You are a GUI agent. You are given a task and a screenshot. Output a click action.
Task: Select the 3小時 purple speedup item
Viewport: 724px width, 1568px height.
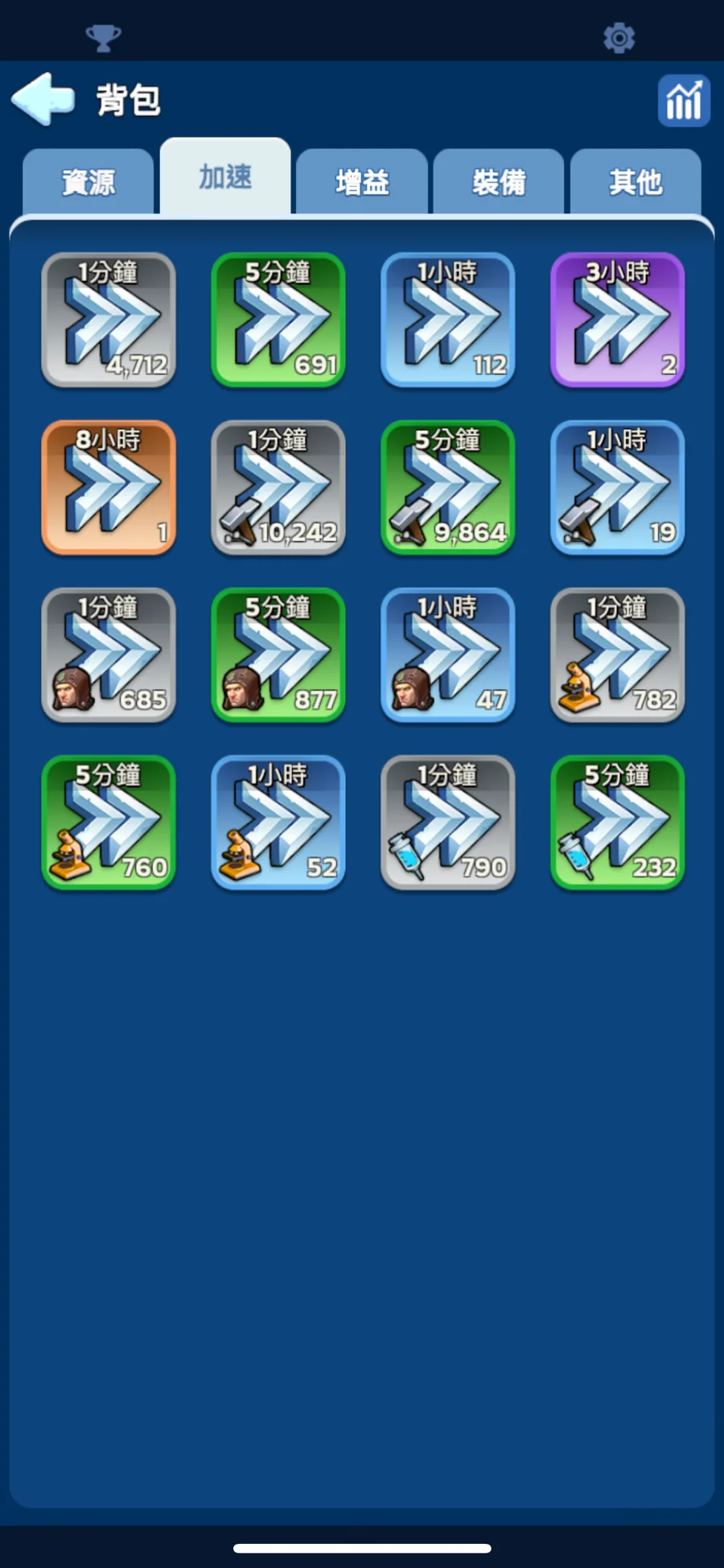[x=617, y=320]
